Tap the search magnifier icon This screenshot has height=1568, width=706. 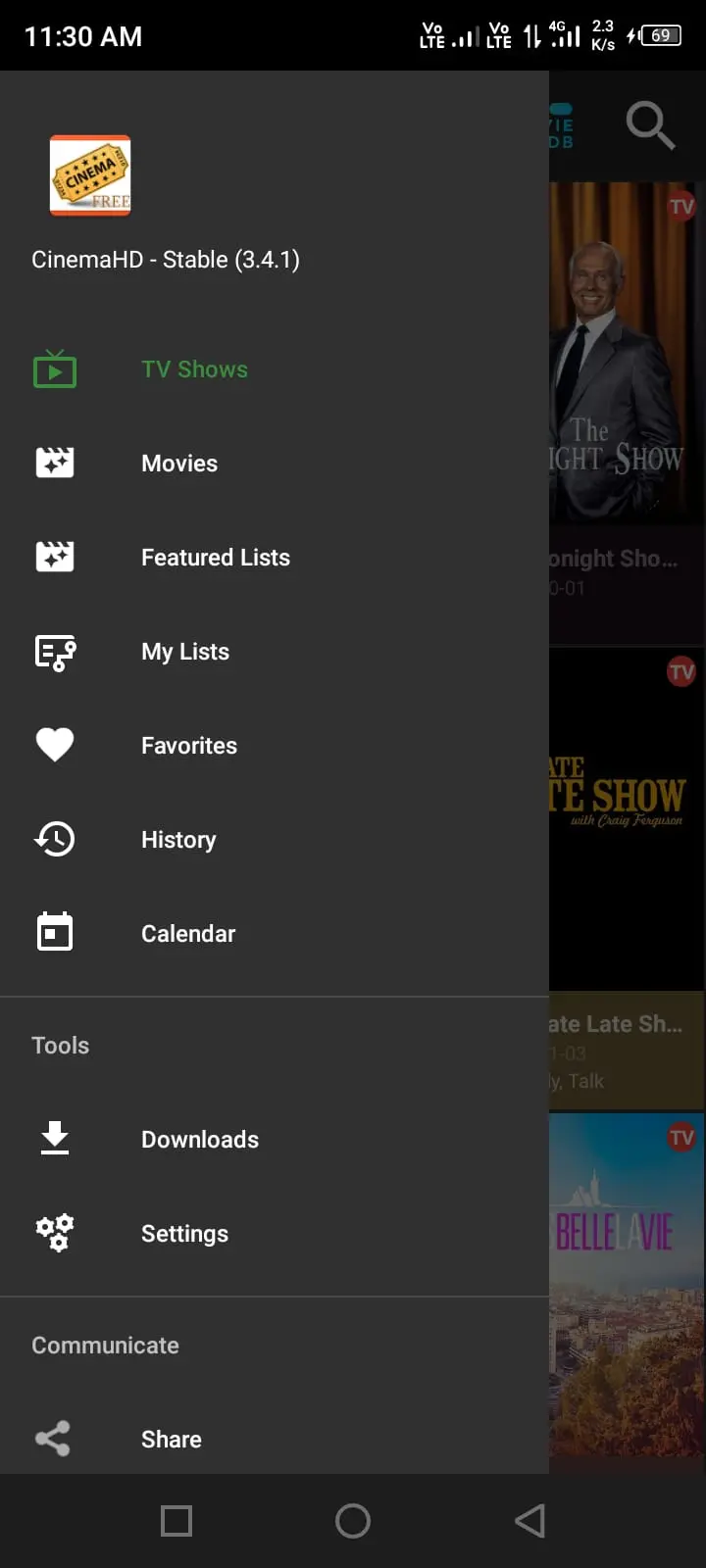click(x=650, y=125)
